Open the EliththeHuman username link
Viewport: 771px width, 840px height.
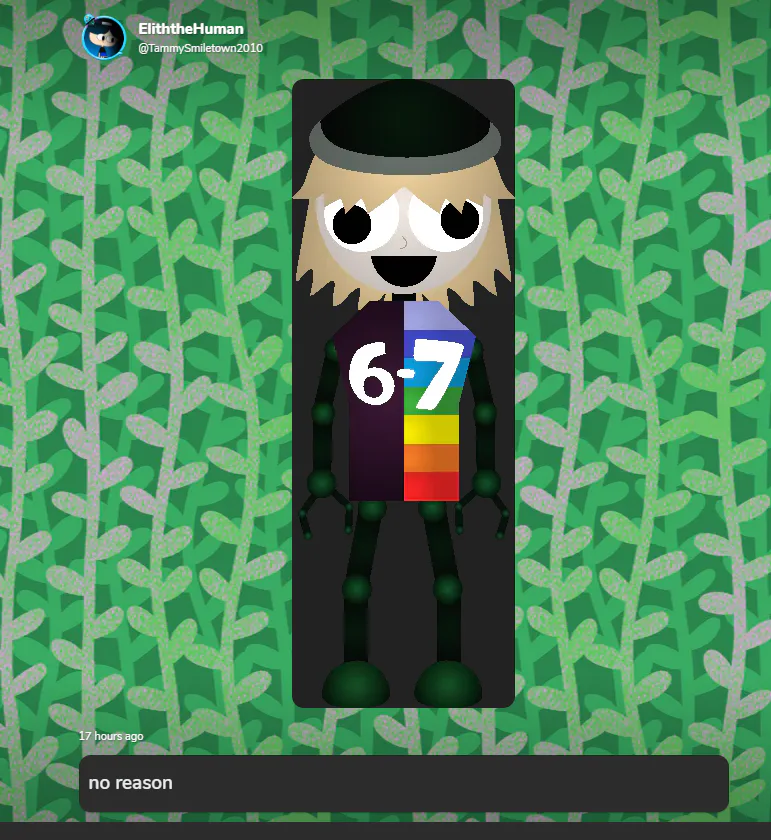[191, 29]
